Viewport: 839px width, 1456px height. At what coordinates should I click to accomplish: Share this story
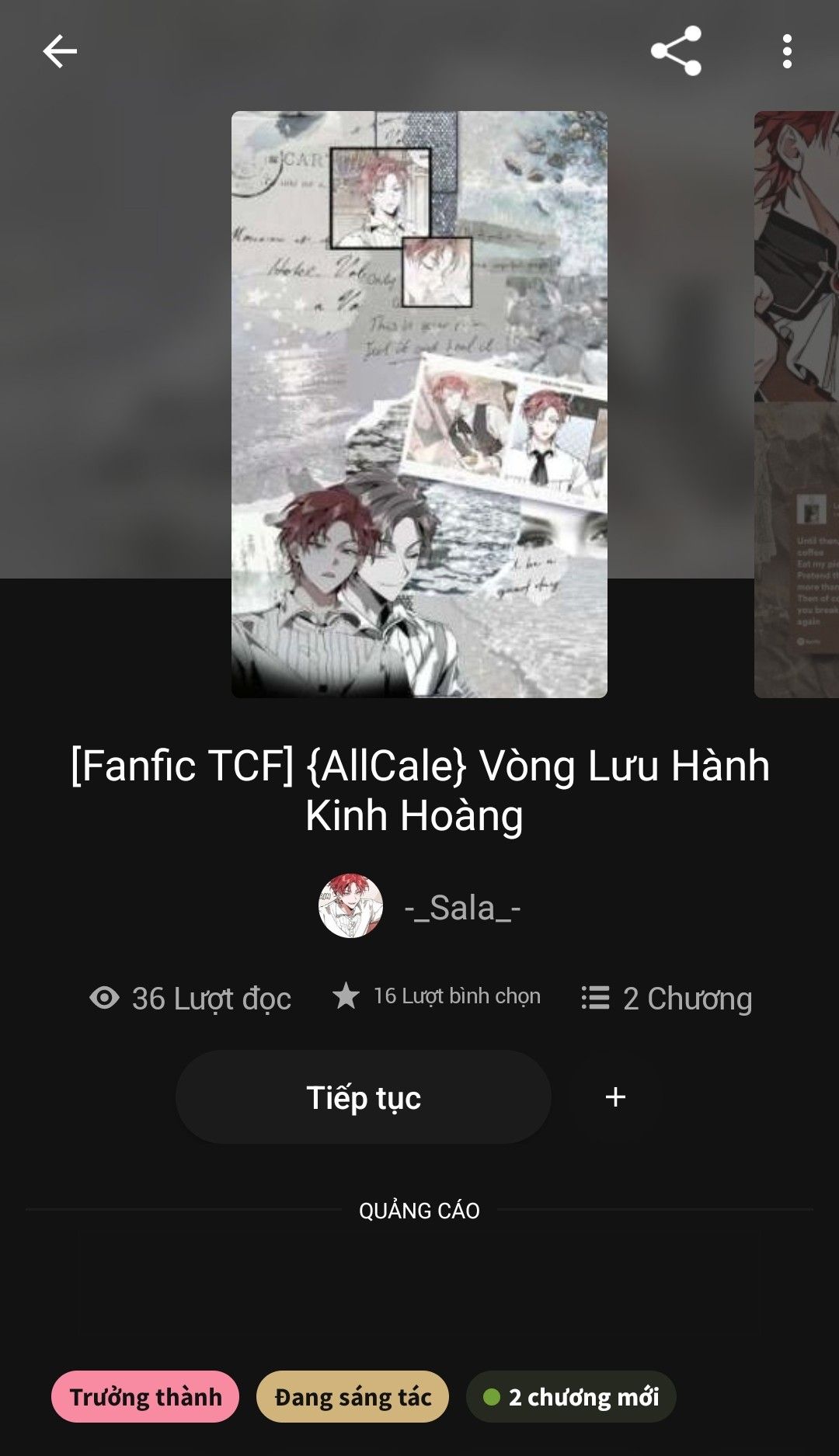(676, 51)
